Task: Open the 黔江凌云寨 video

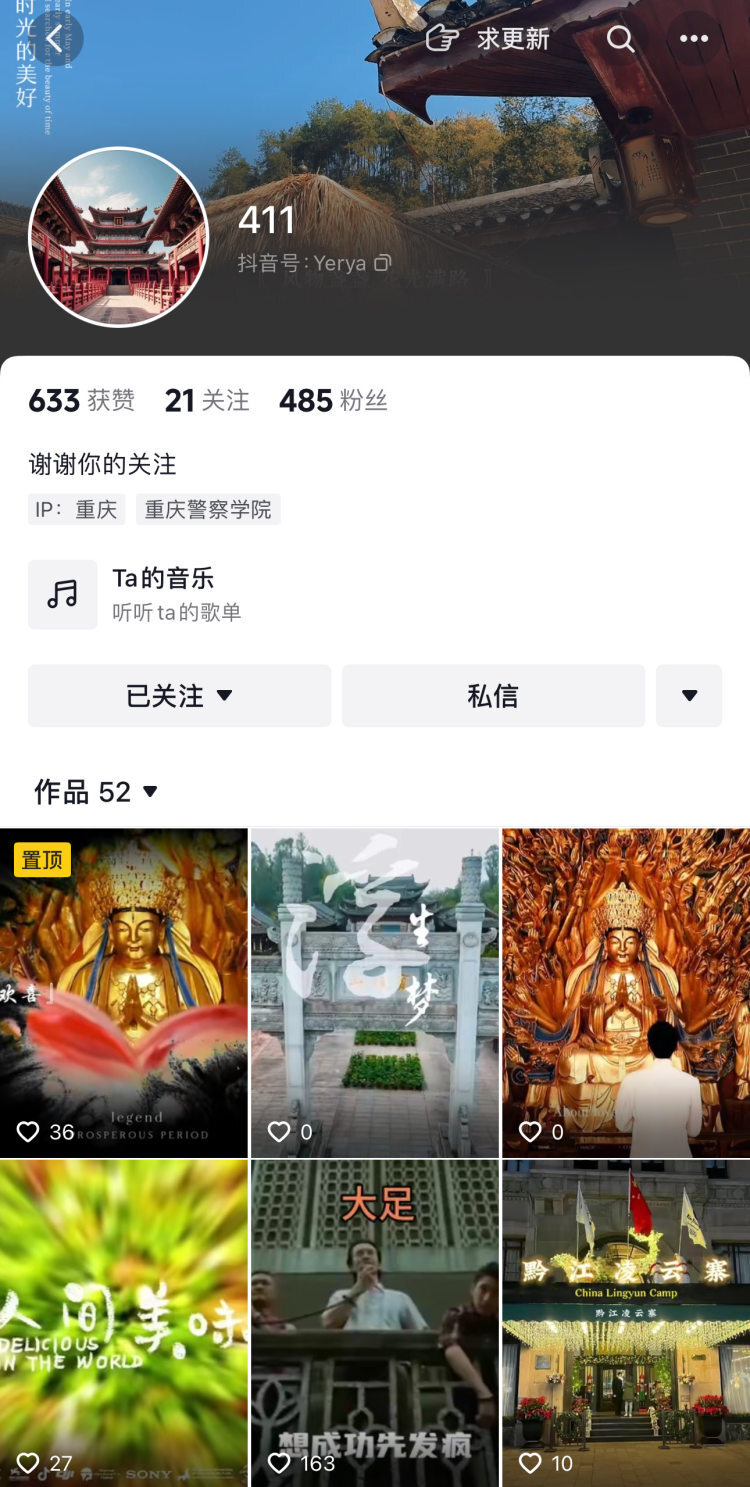Action: click(x=626, y=1322)
